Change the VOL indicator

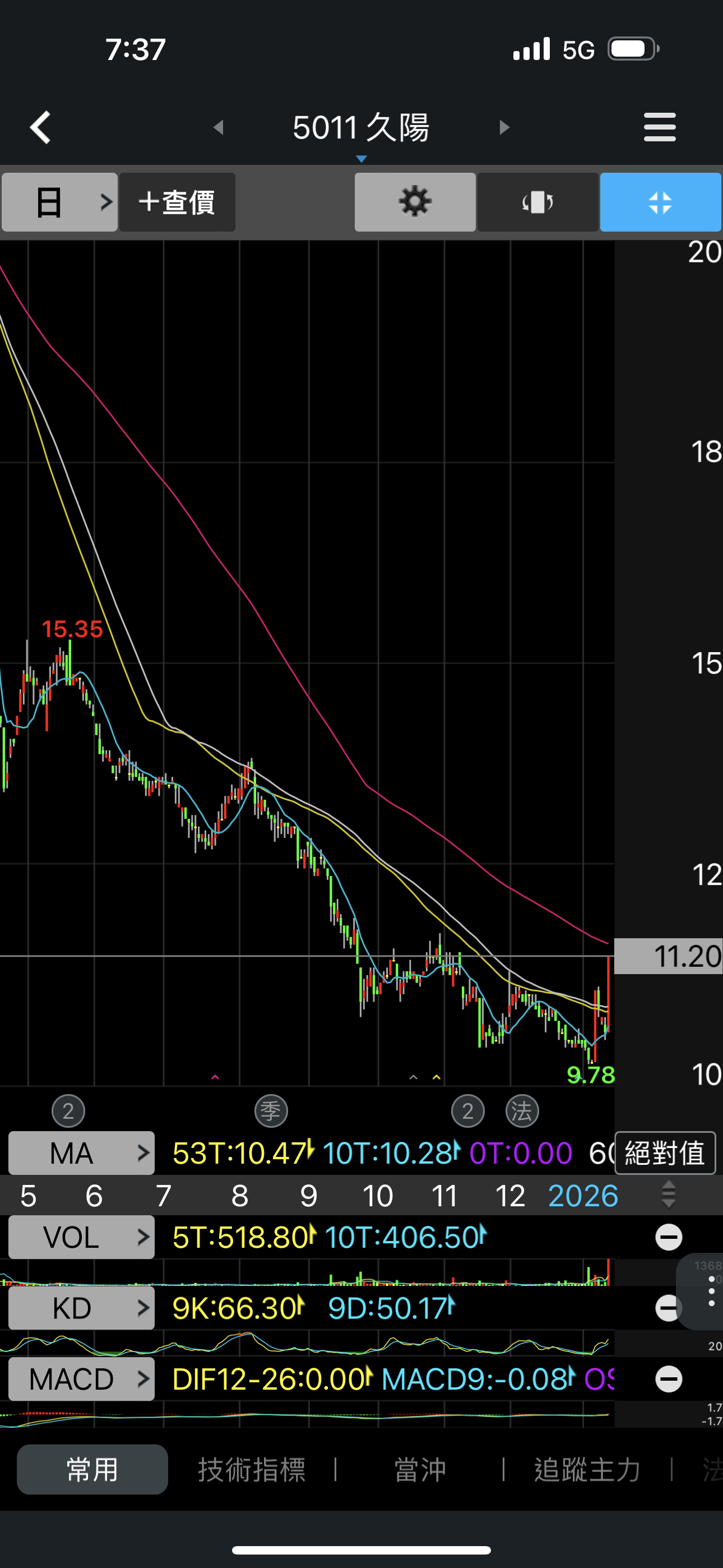81,1237
